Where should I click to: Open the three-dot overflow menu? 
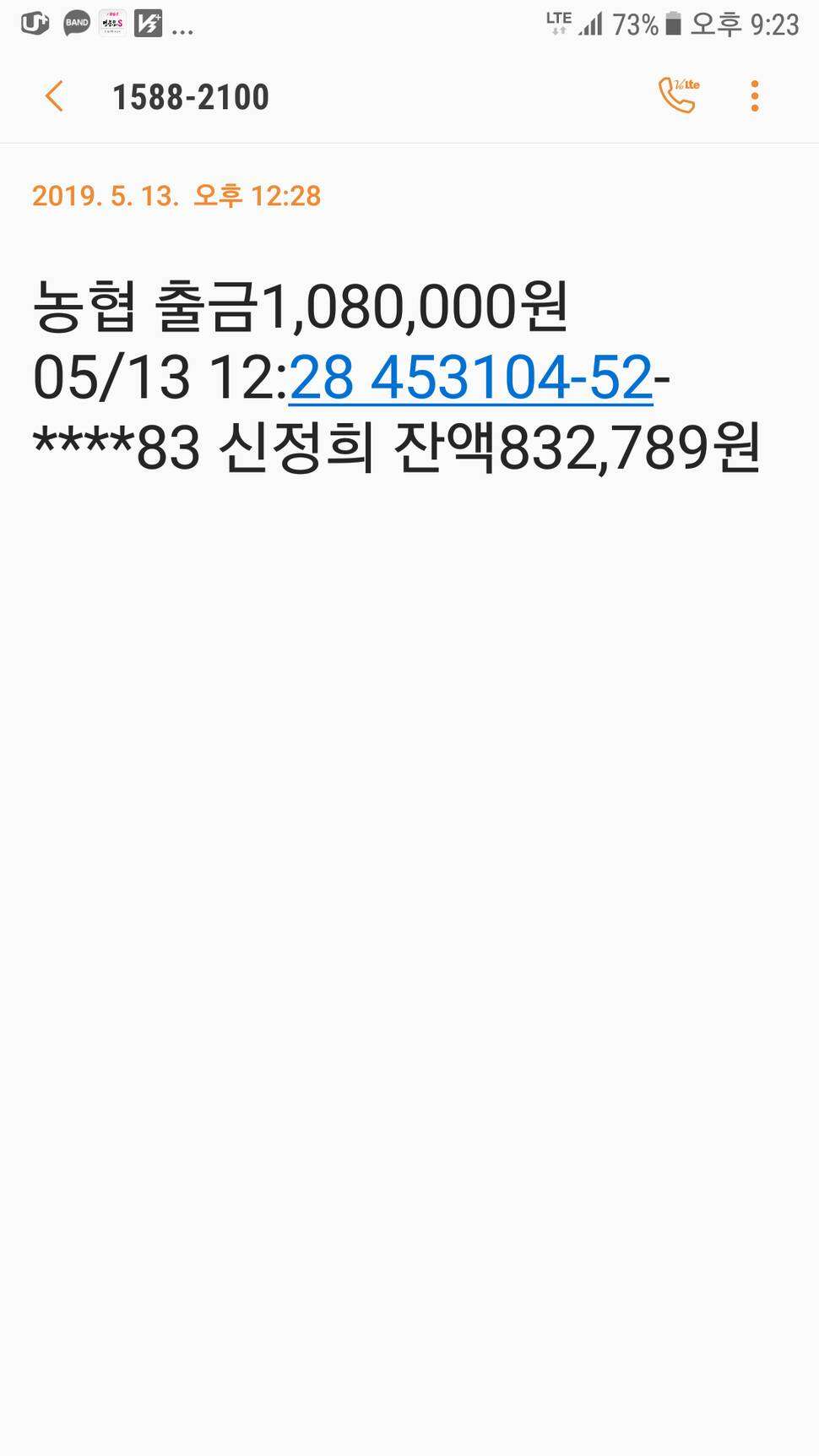755,95
